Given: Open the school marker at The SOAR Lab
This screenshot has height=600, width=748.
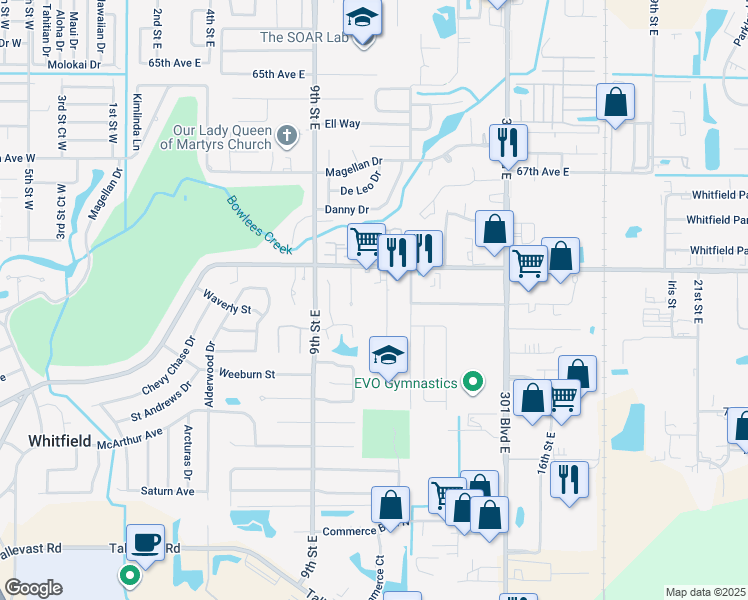Looking at the screenshot, I should tap(363, 19).
